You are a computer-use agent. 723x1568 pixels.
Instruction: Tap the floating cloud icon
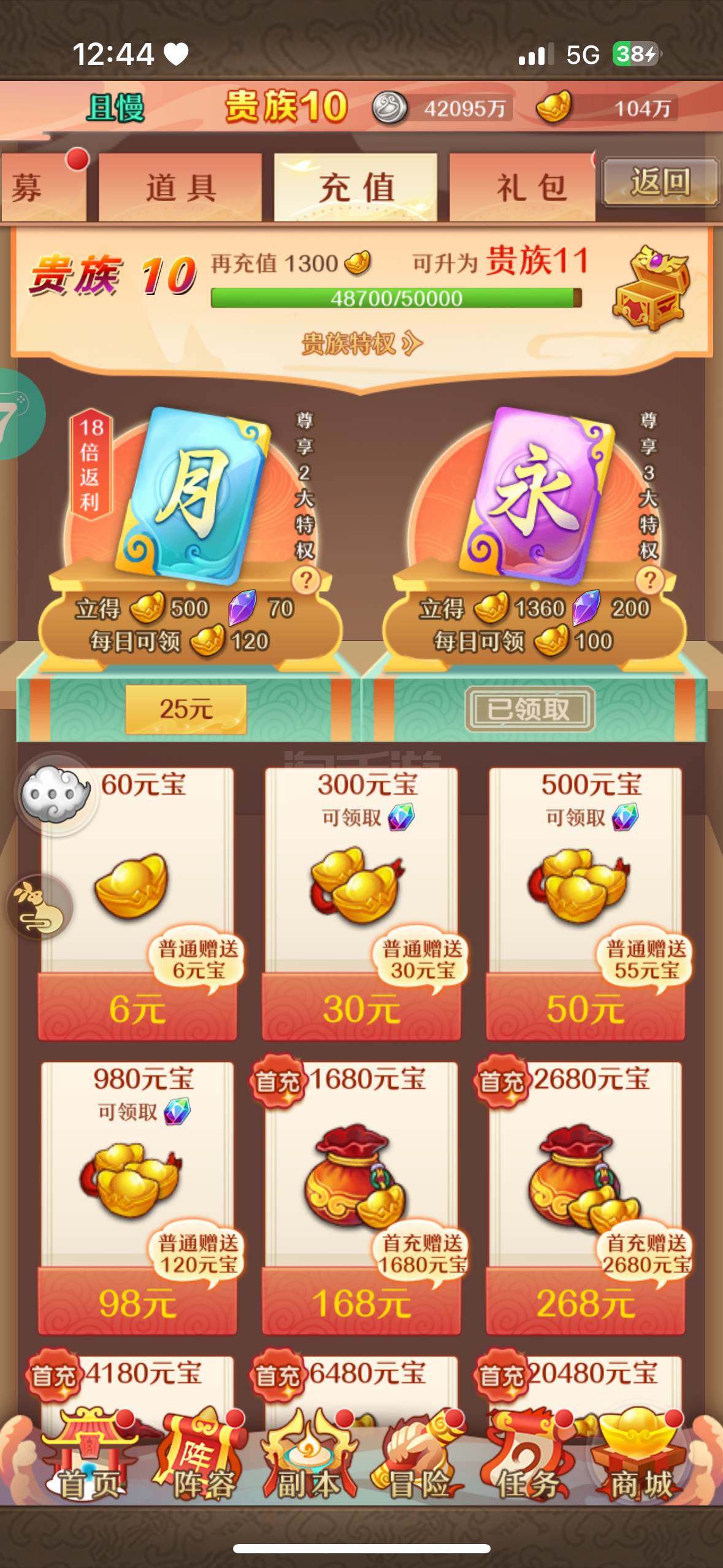pos(56,794)
